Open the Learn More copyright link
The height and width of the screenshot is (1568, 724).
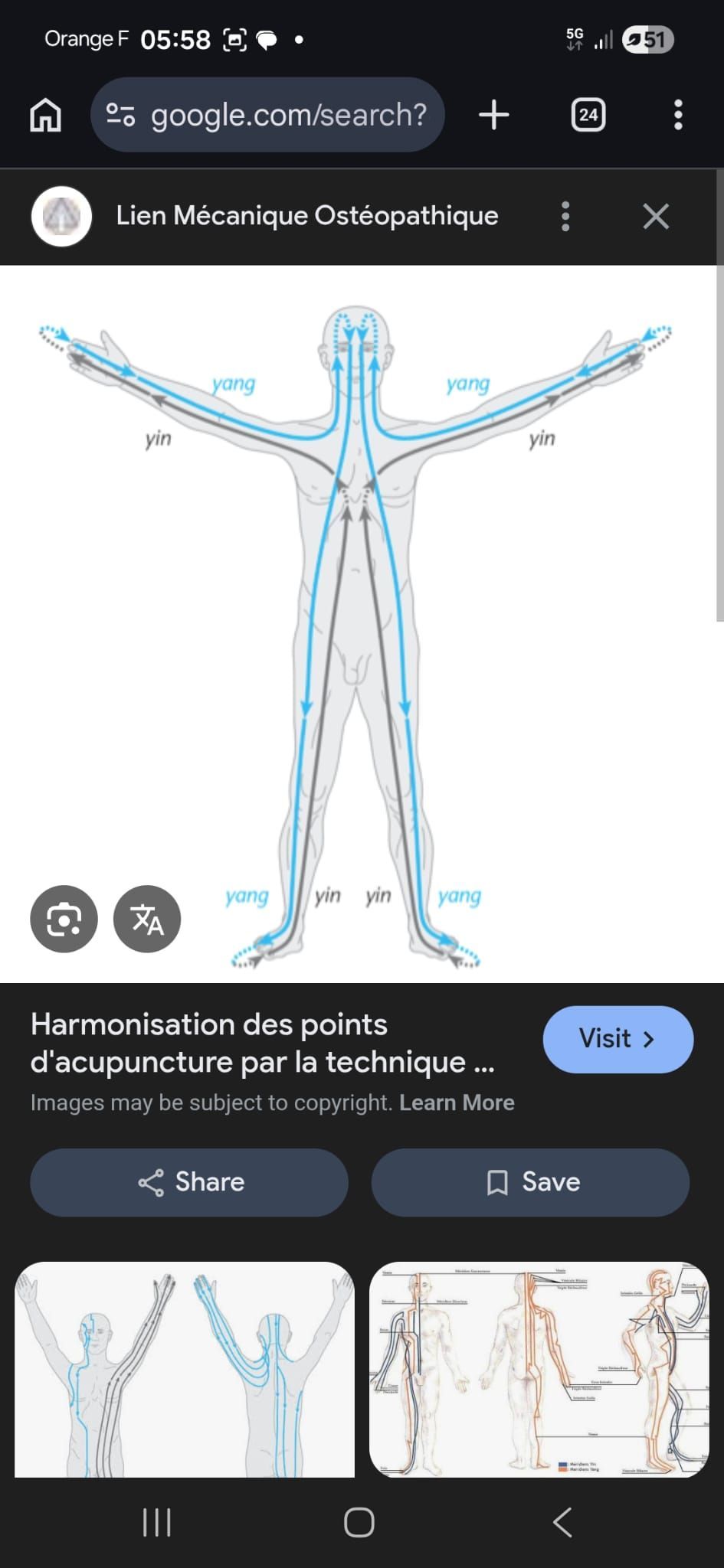pos(457,1102)
